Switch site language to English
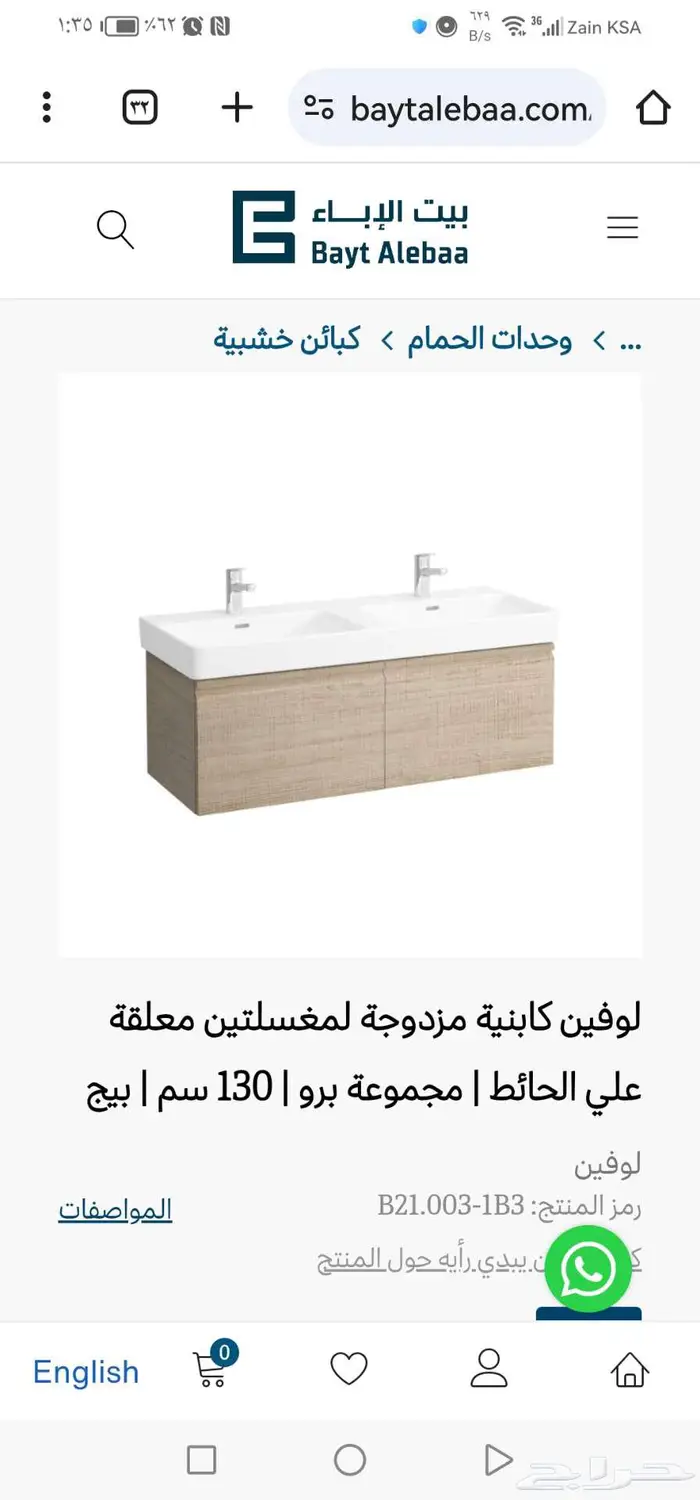700x1500 pixels. [86, 1371]
